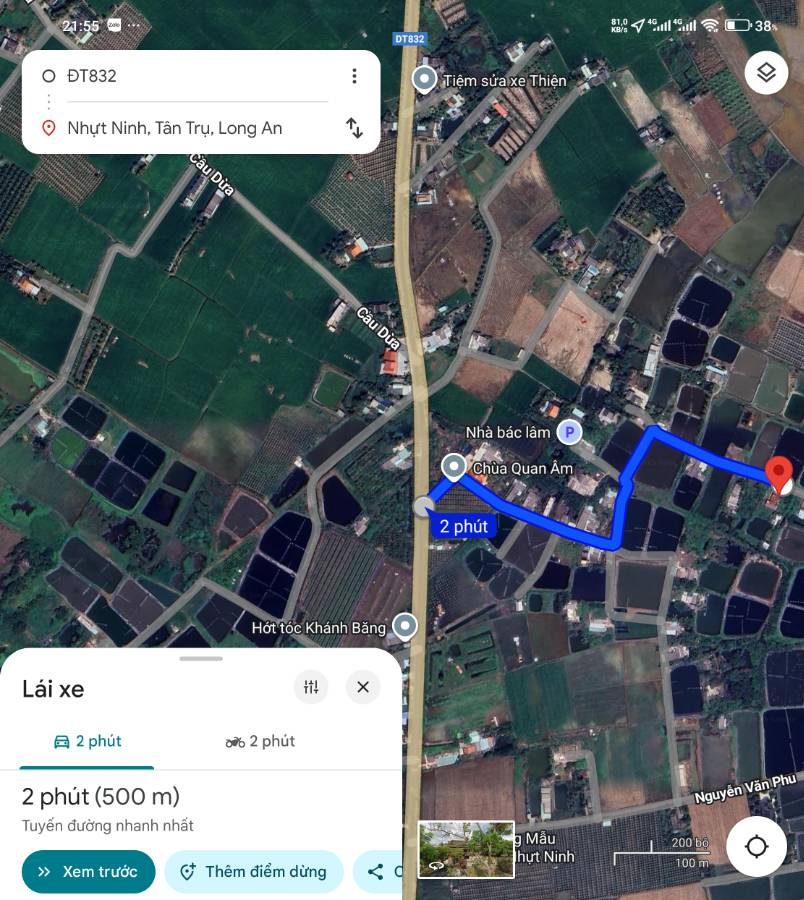Share the directions
Image resolution: width=804 pixels, height=900 pixels.
coord(377,871)
